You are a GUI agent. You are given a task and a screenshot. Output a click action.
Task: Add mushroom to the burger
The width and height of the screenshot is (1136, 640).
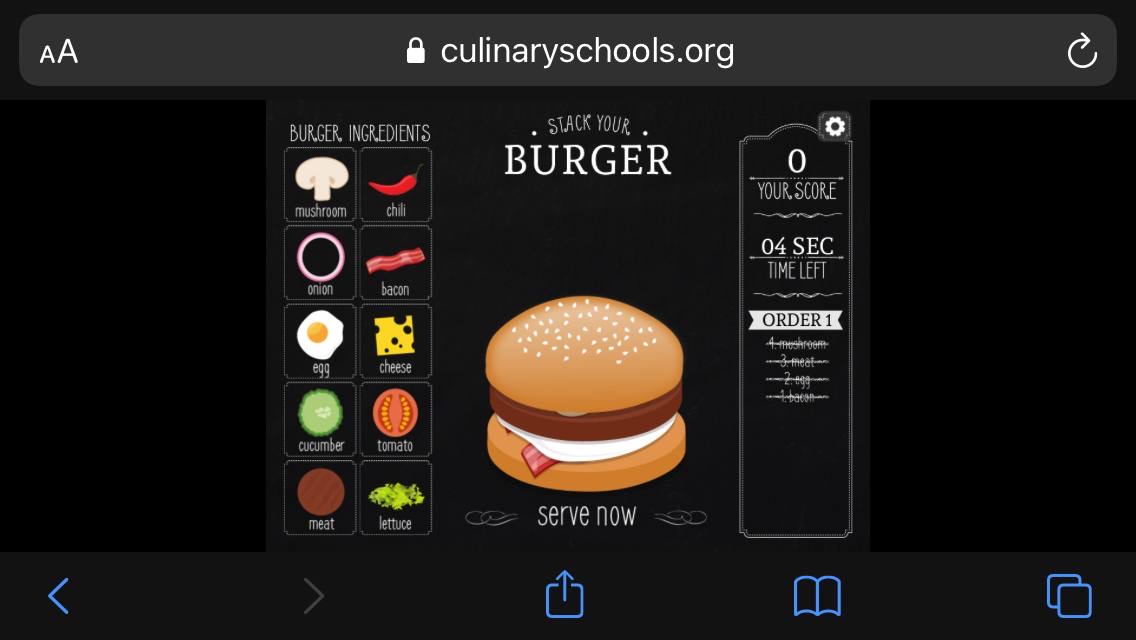point(321,184)
